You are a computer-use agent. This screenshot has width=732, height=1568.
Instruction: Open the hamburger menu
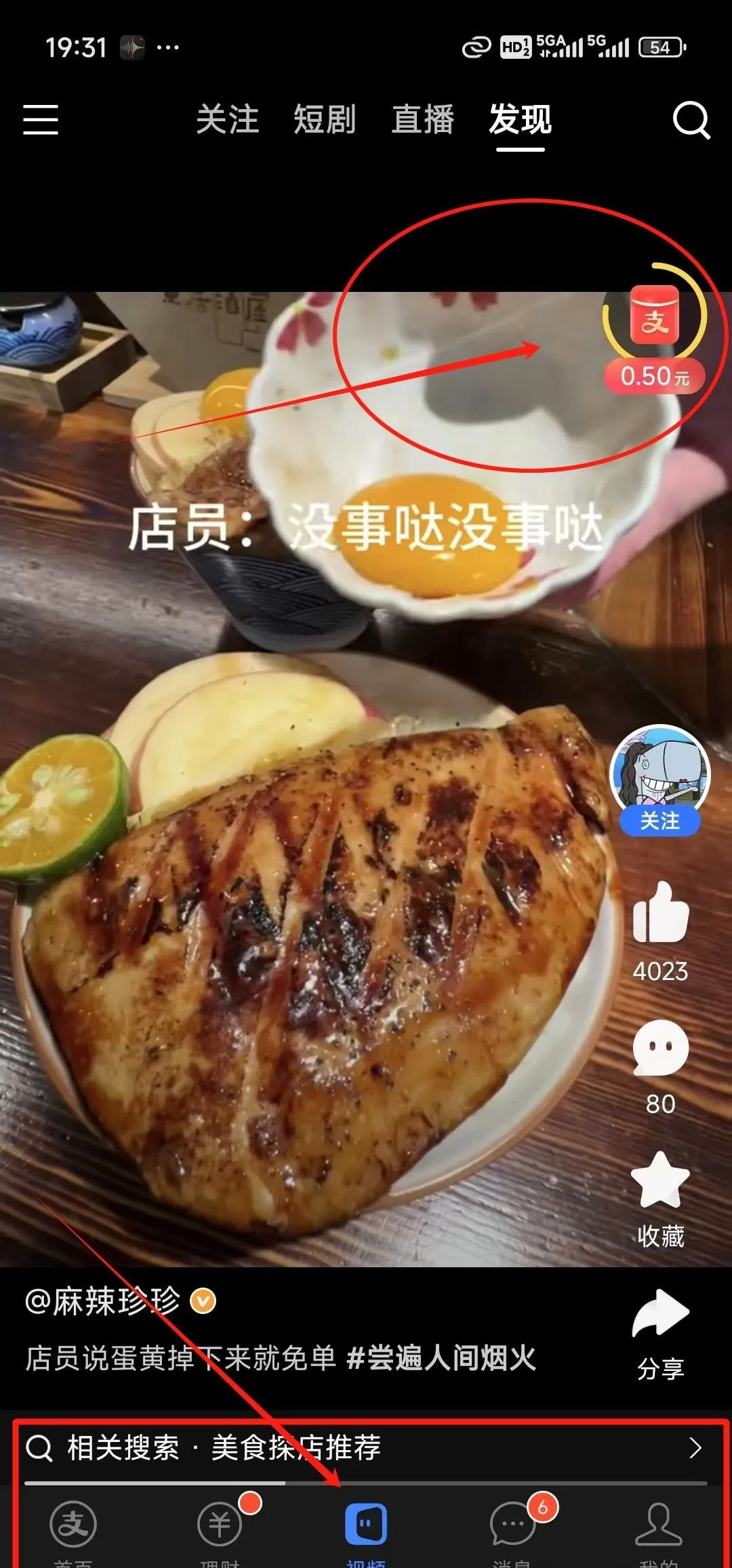[41, 120]
